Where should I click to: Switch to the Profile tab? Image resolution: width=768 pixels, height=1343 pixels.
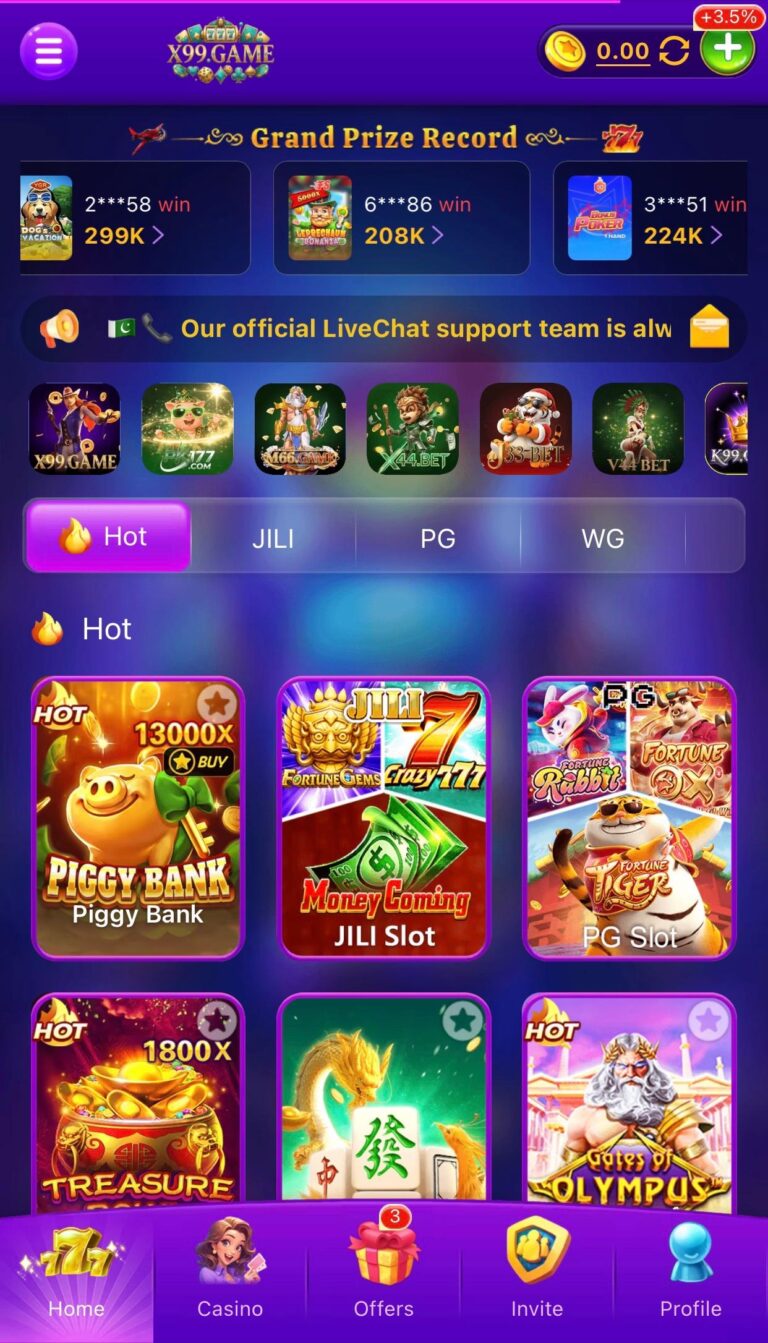(x=690, y=1270)
